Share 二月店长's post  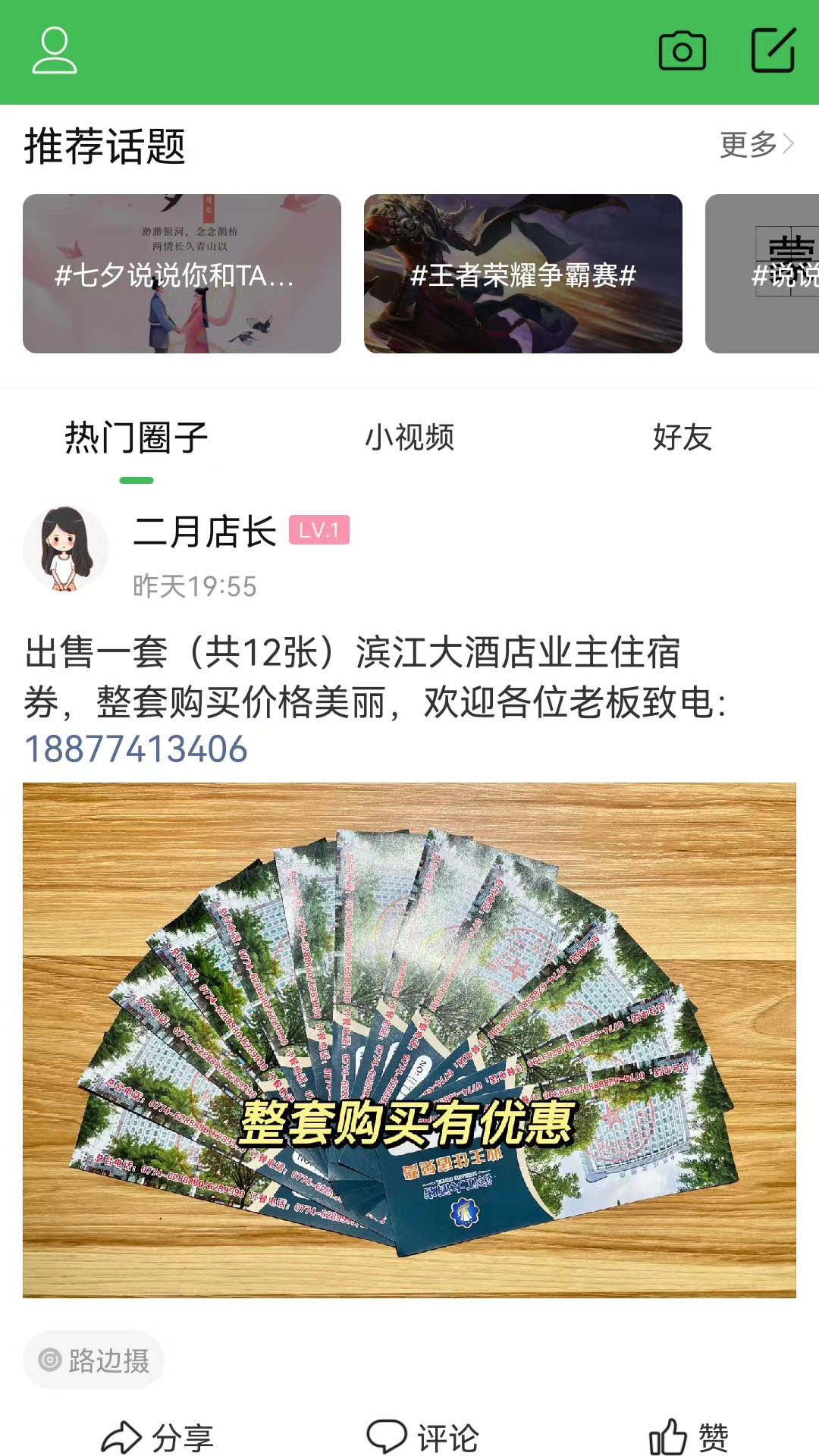click(x=158, y=1437)
